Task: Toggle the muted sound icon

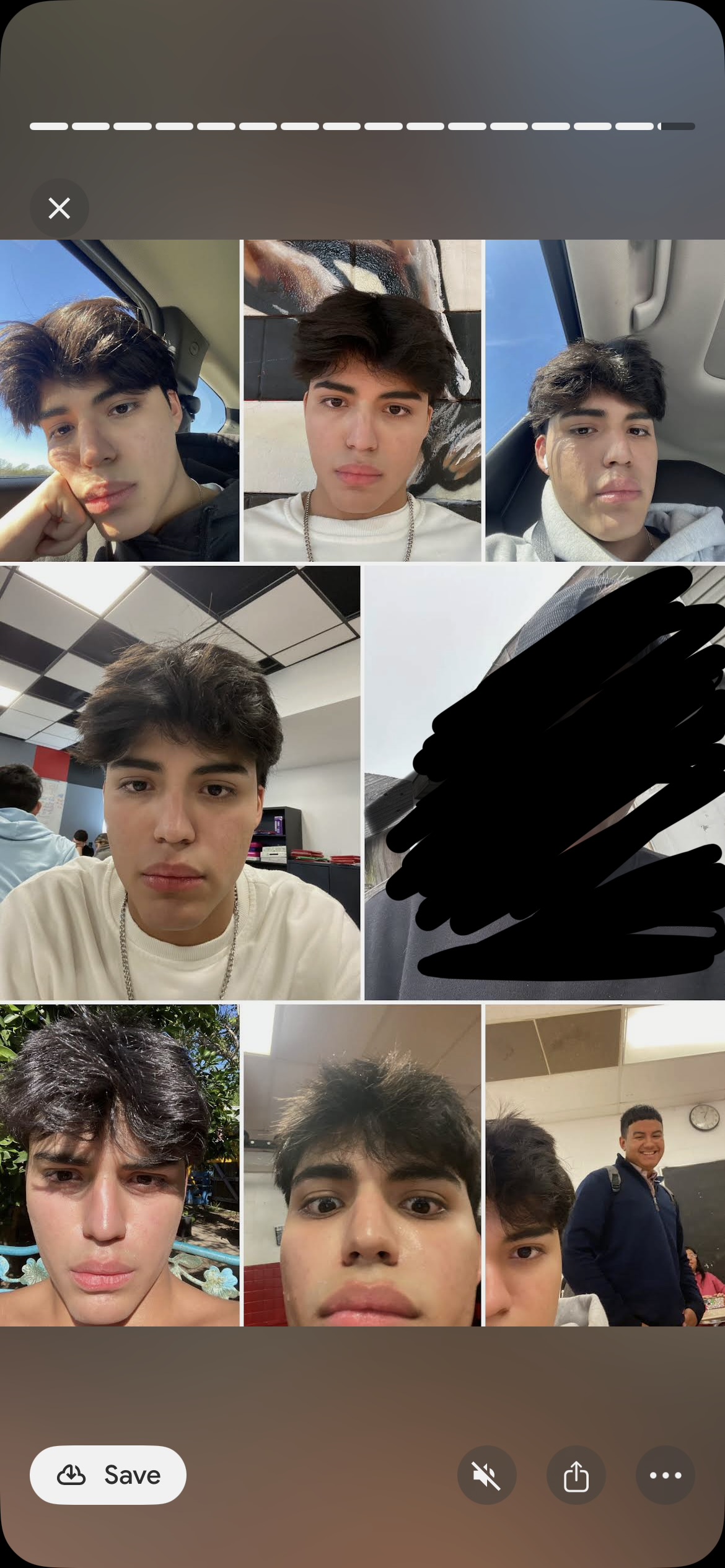Action: [x=486, y=1475]
